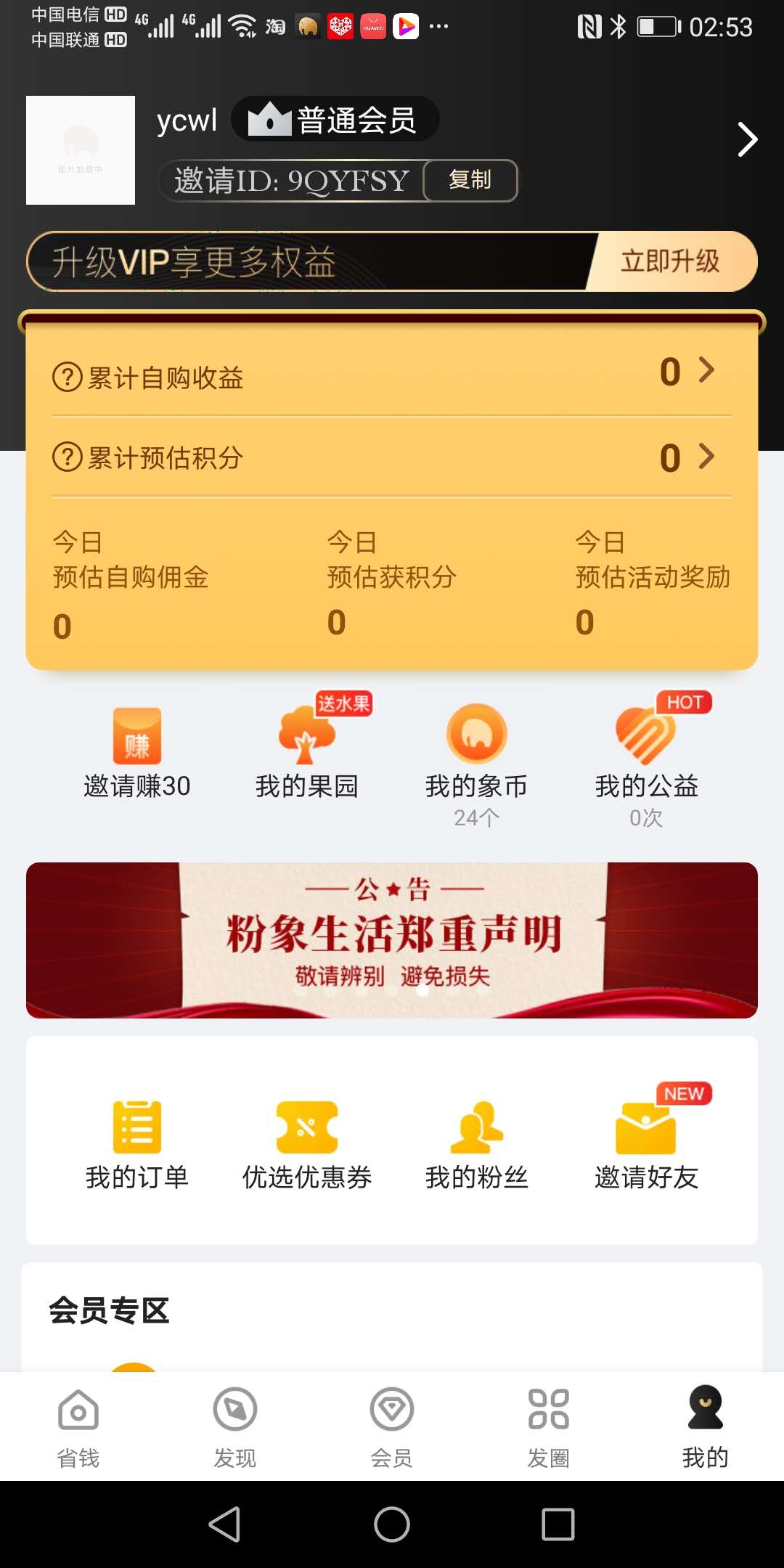Switch to the 省钱 tab
The image size is (784, 1568).
78,1426
